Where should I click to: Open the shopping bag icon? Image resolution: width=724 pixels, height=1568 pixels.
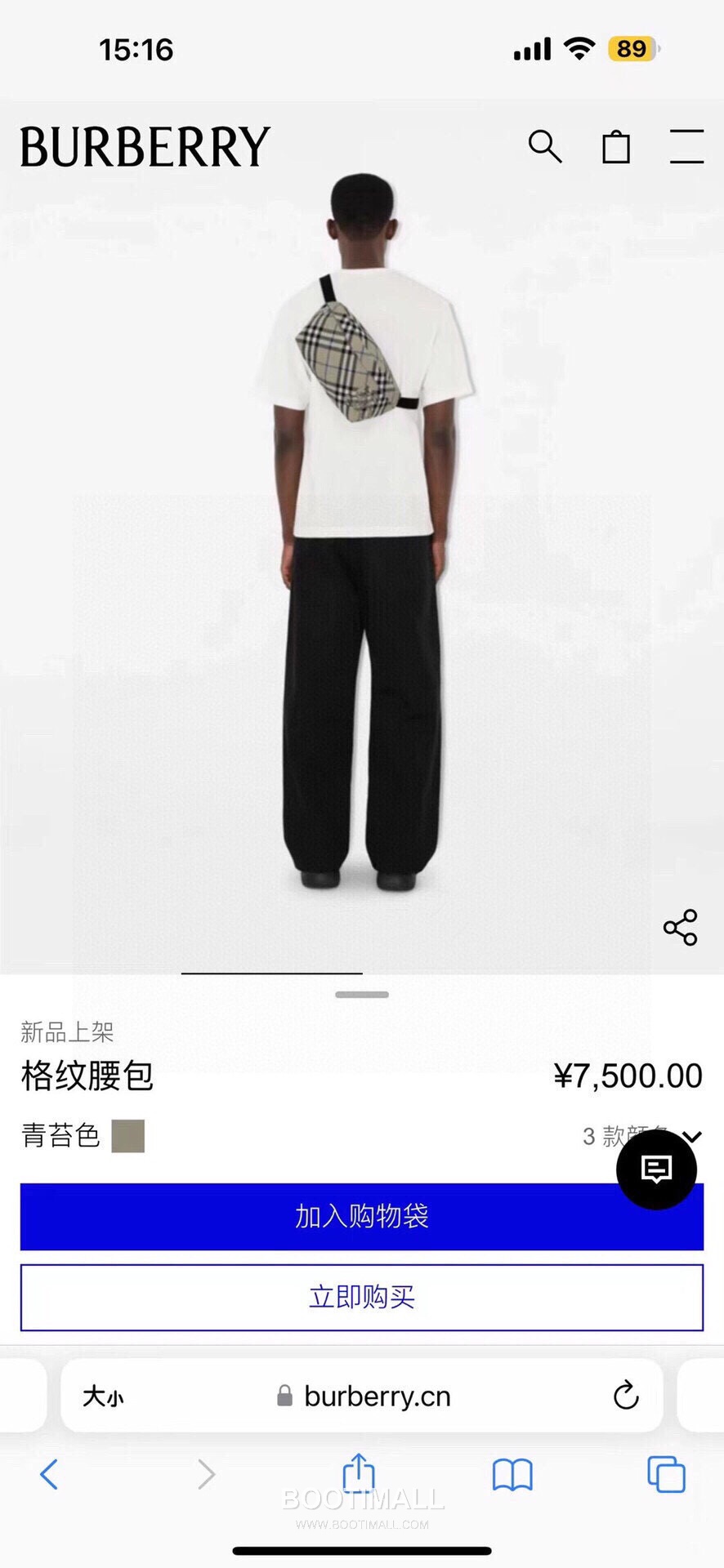coord(616,147)
